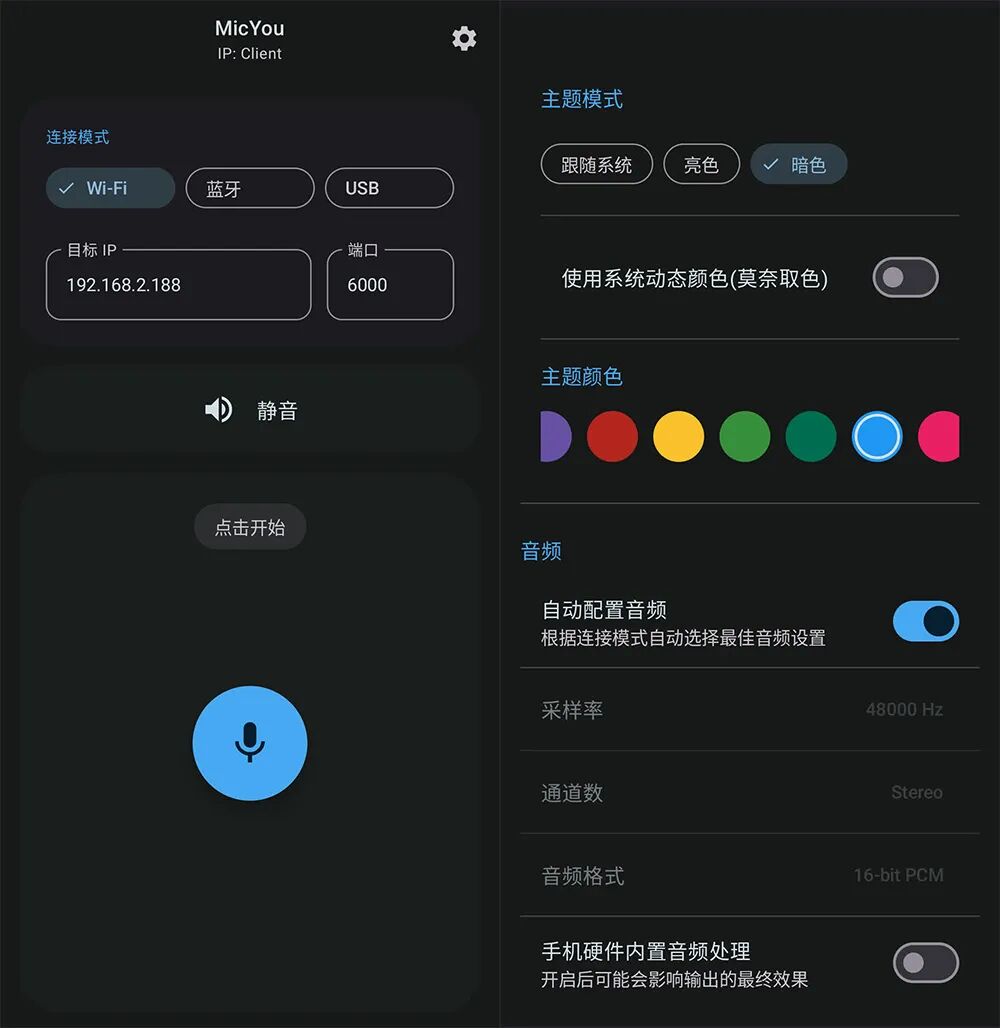
Task: Edit the 目标 IP field
Action: click(178, 285)
